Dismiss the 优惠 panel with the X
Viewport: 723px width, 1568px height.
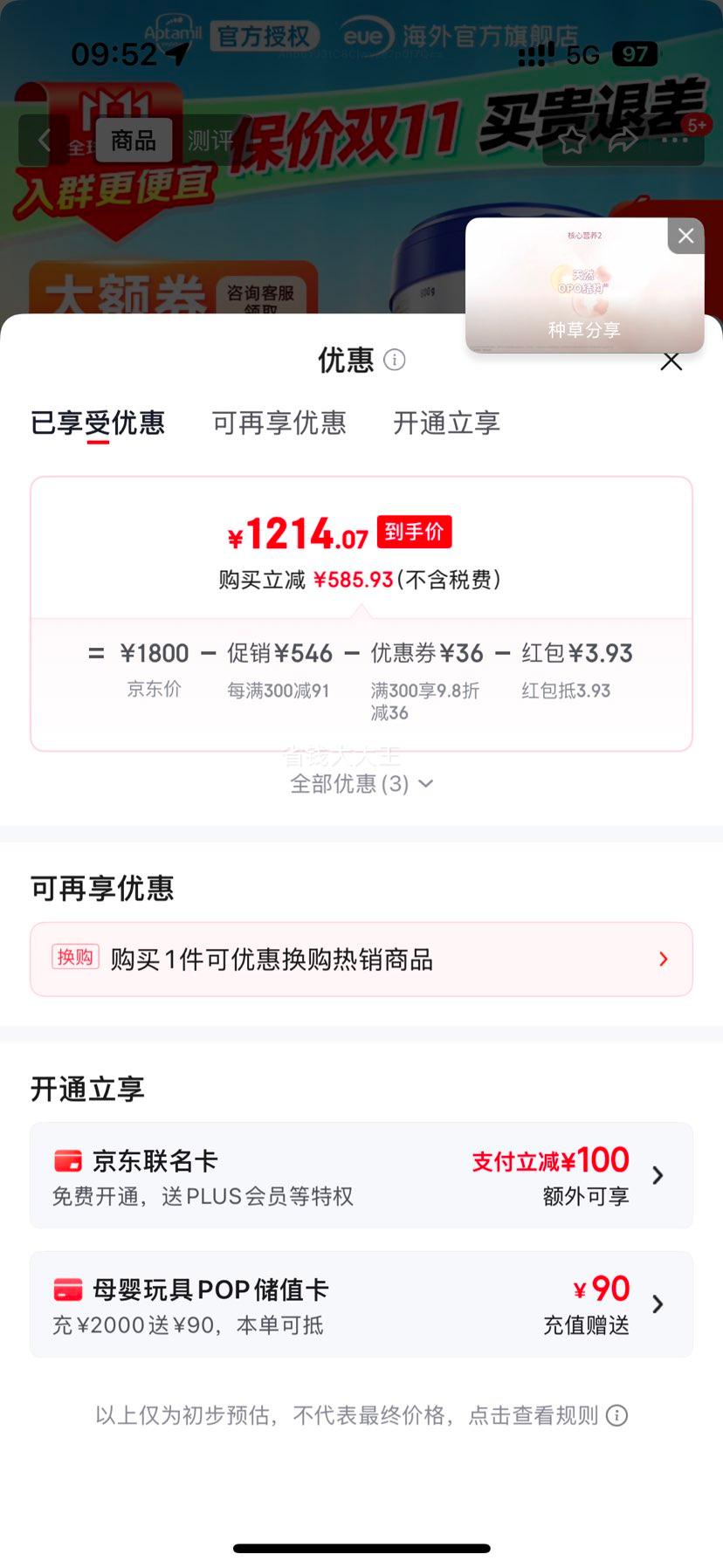(x=671, y=361)
